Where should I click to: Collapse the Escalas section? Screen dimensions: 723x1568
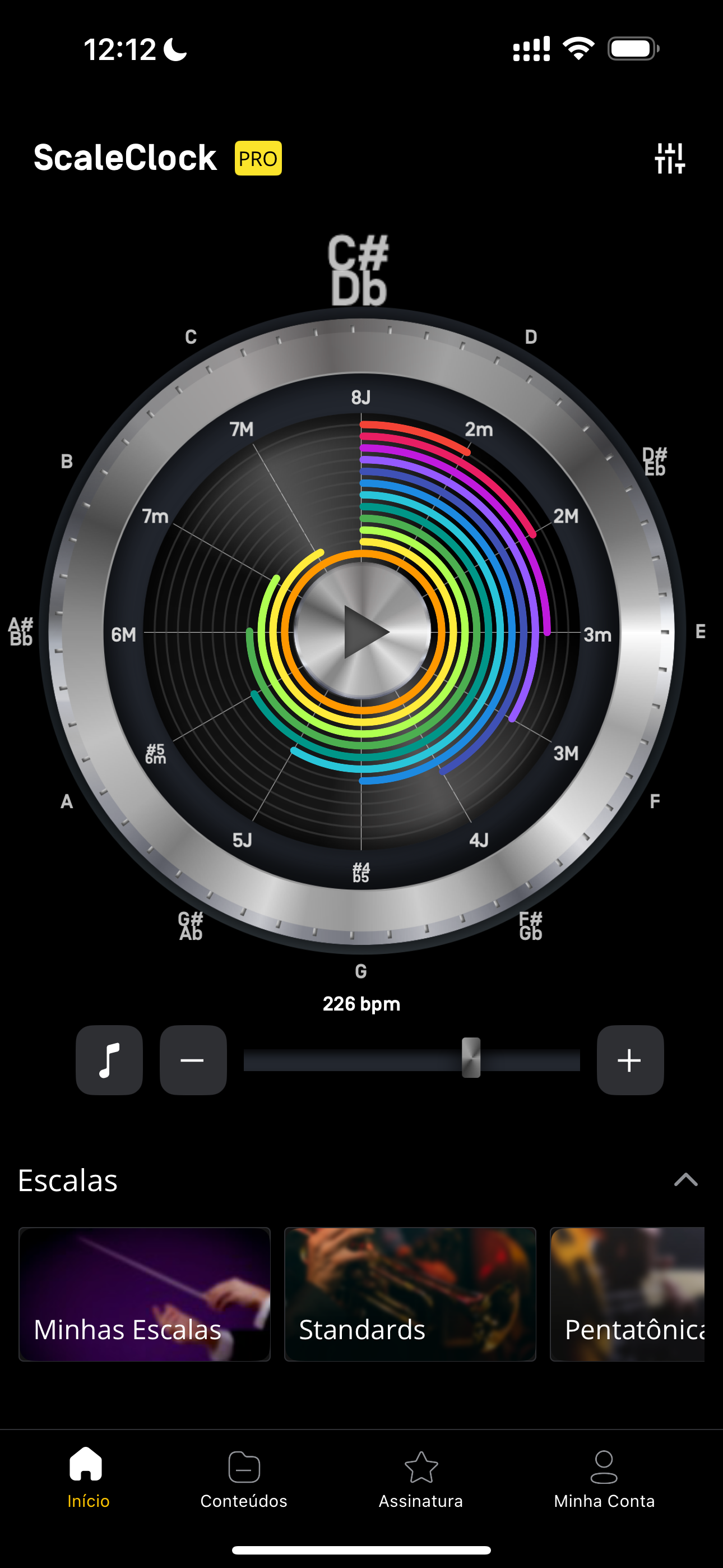[x=687, y=1180]
